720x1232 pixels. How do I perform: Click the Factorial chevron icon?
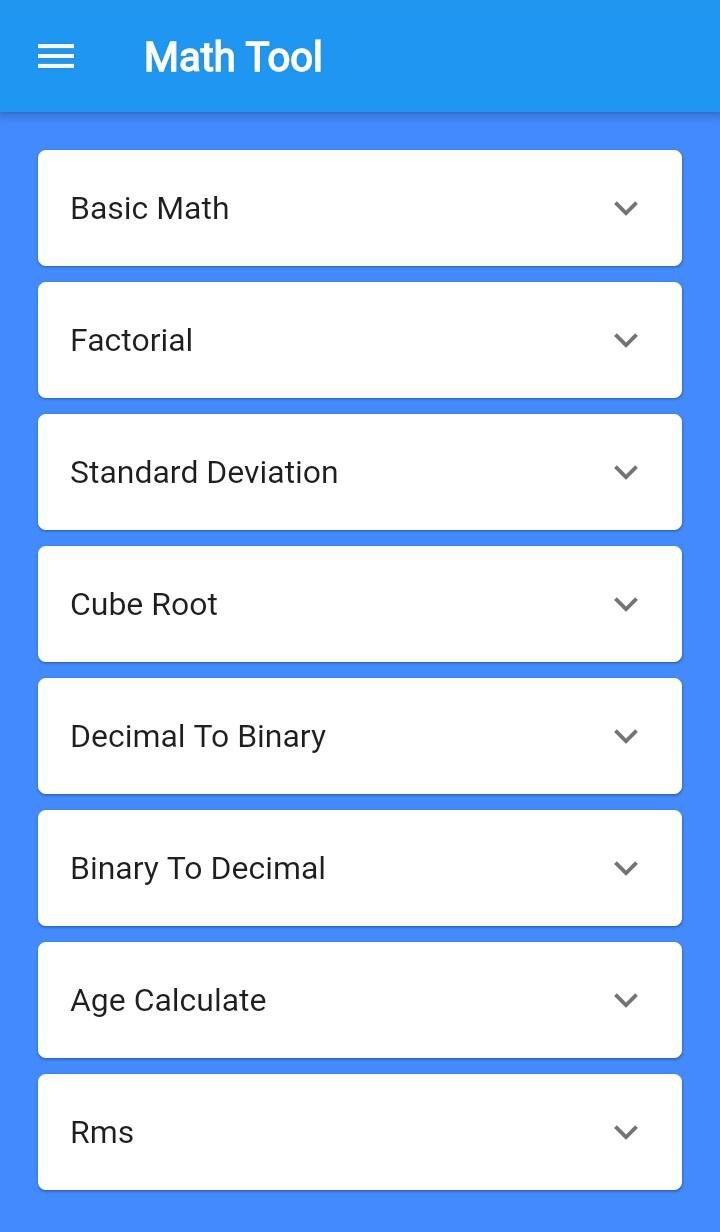click(x=626, y=340)
